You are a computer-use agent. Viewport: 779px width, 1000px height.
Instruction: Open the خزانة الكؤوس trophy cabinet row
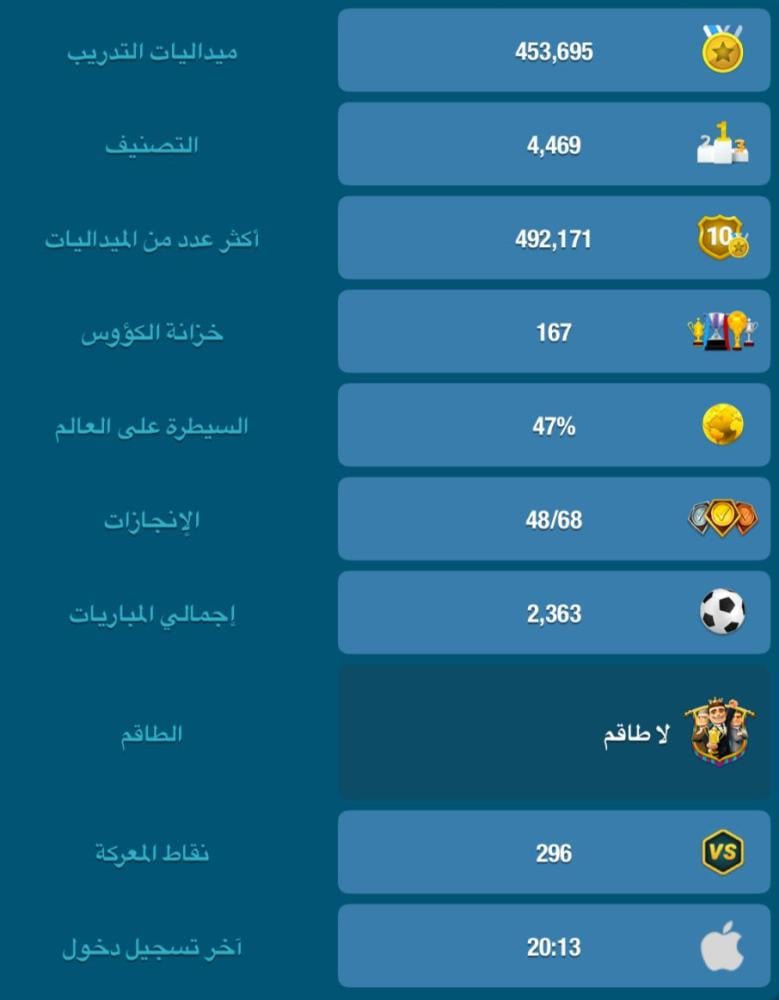(554, 332)
